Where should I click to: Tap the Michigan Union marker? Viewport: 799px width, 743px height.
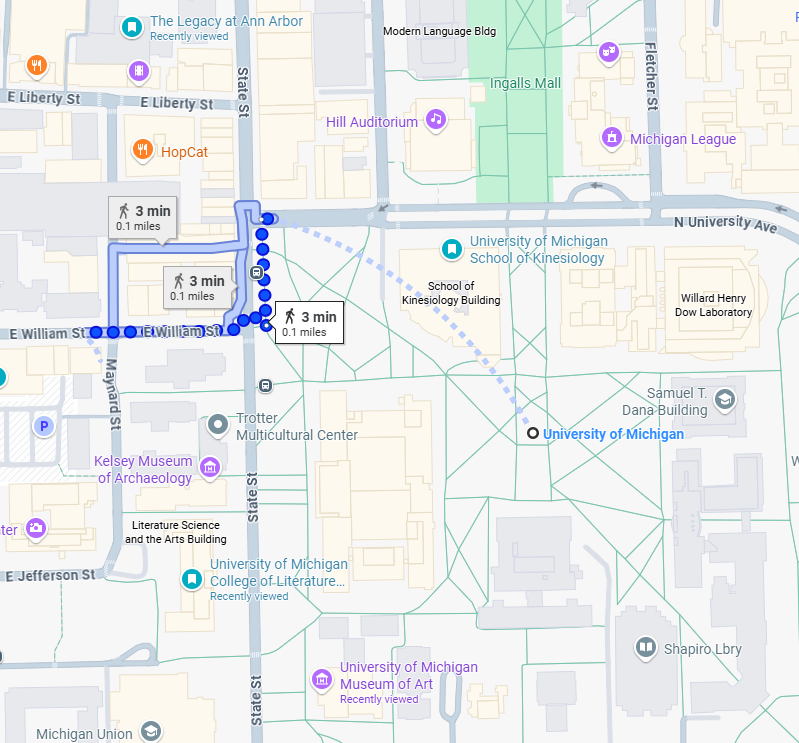150,733
